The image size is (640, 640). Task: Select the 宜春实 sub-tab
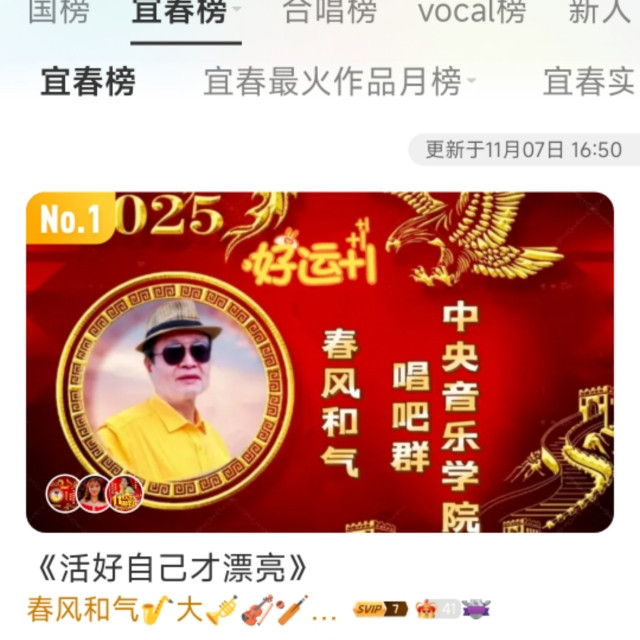pos(588,83)
